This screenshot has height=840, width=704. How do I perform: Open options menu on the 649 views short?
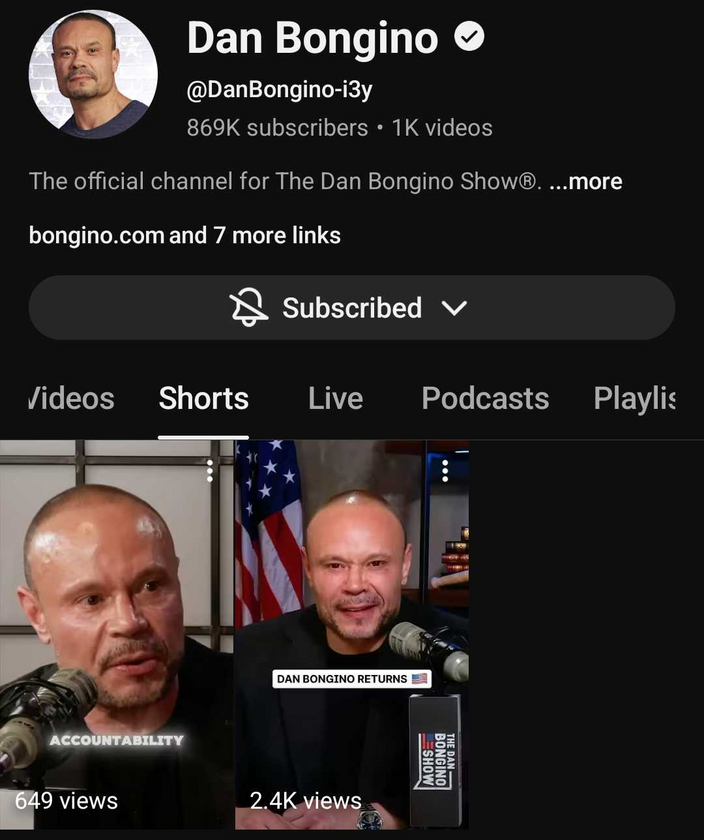(x=209, y=470)
